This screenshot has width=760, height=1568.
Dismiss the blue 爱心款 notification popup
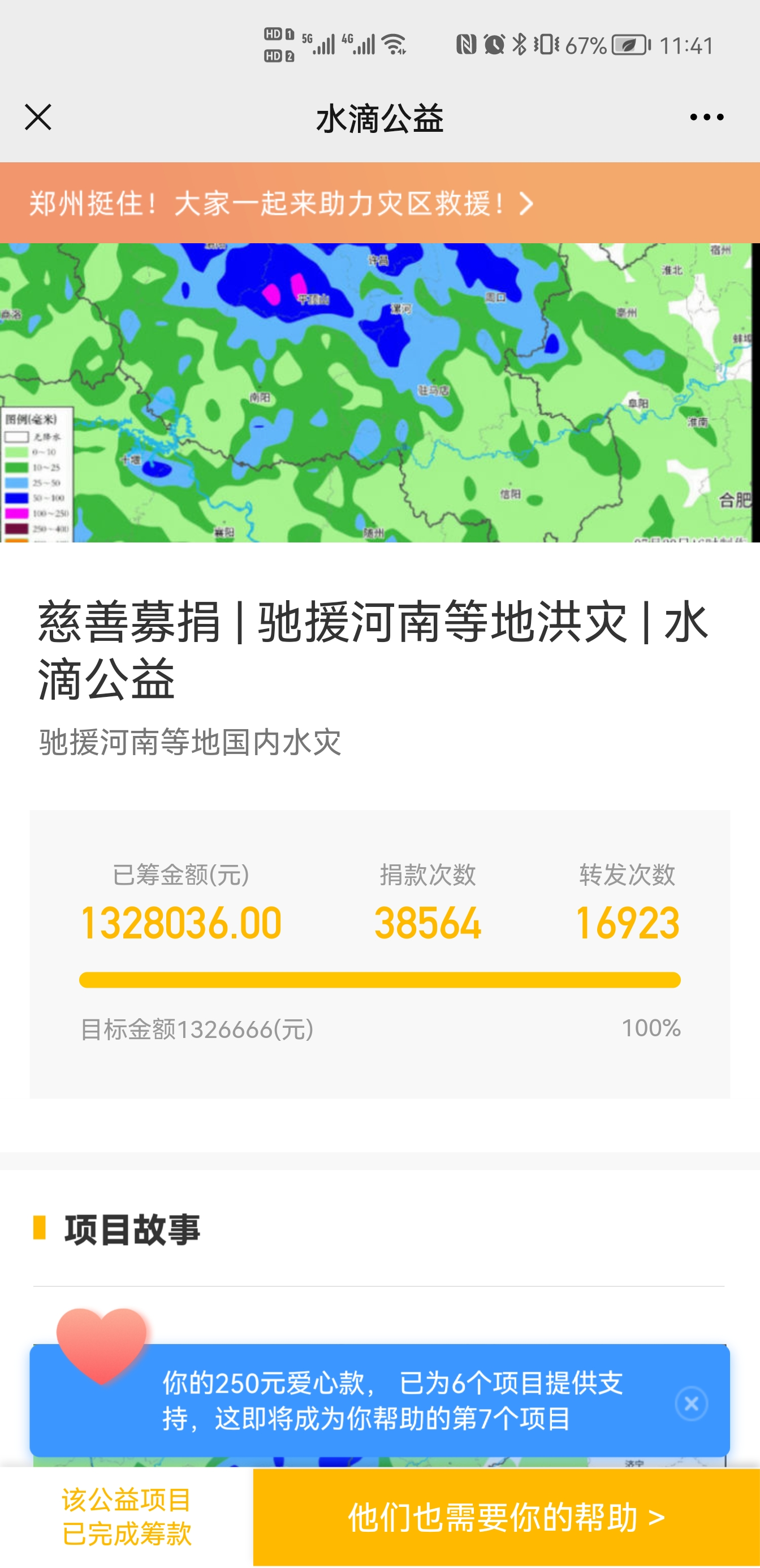[691, 1403]
